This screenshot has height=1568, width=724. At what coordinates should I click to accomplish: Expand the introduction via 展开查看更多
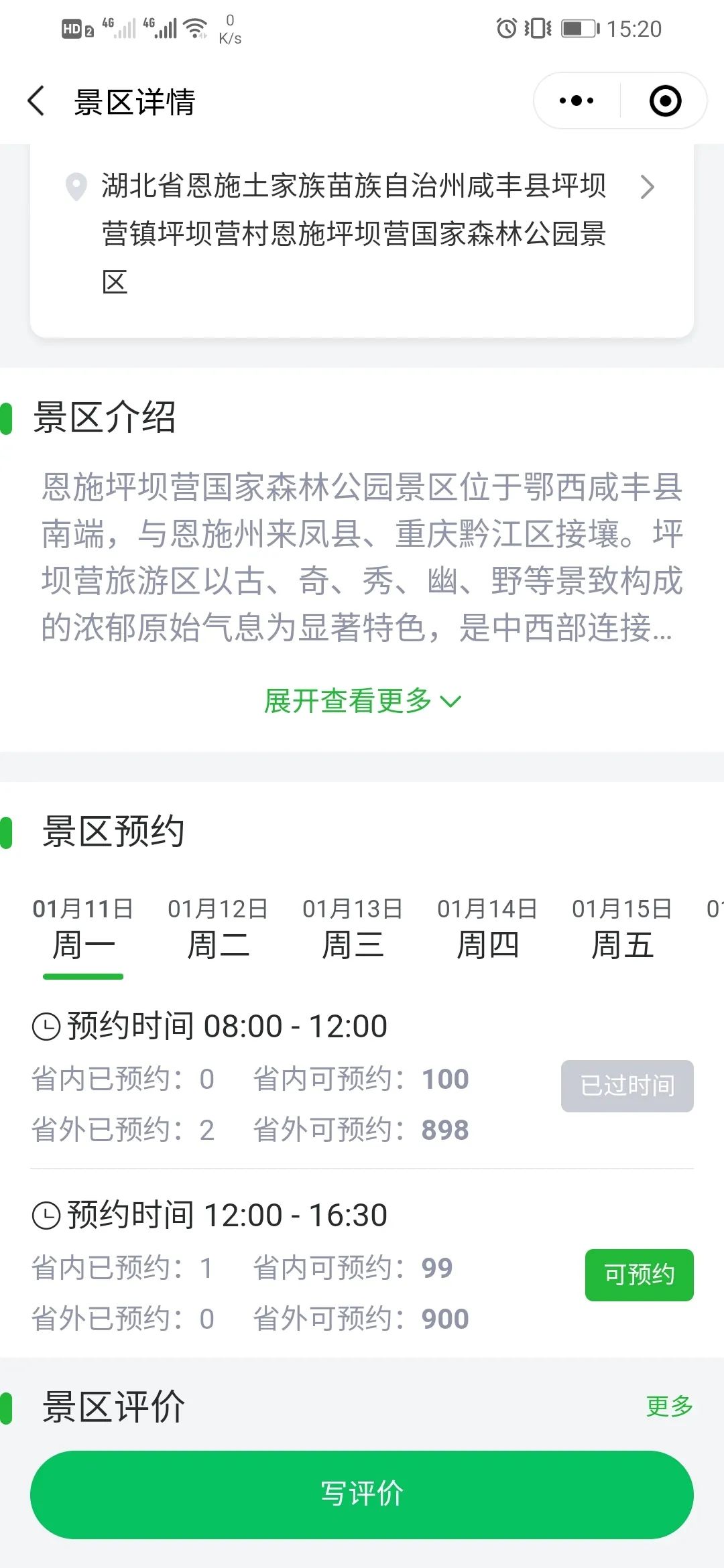(x=362, y=702)
